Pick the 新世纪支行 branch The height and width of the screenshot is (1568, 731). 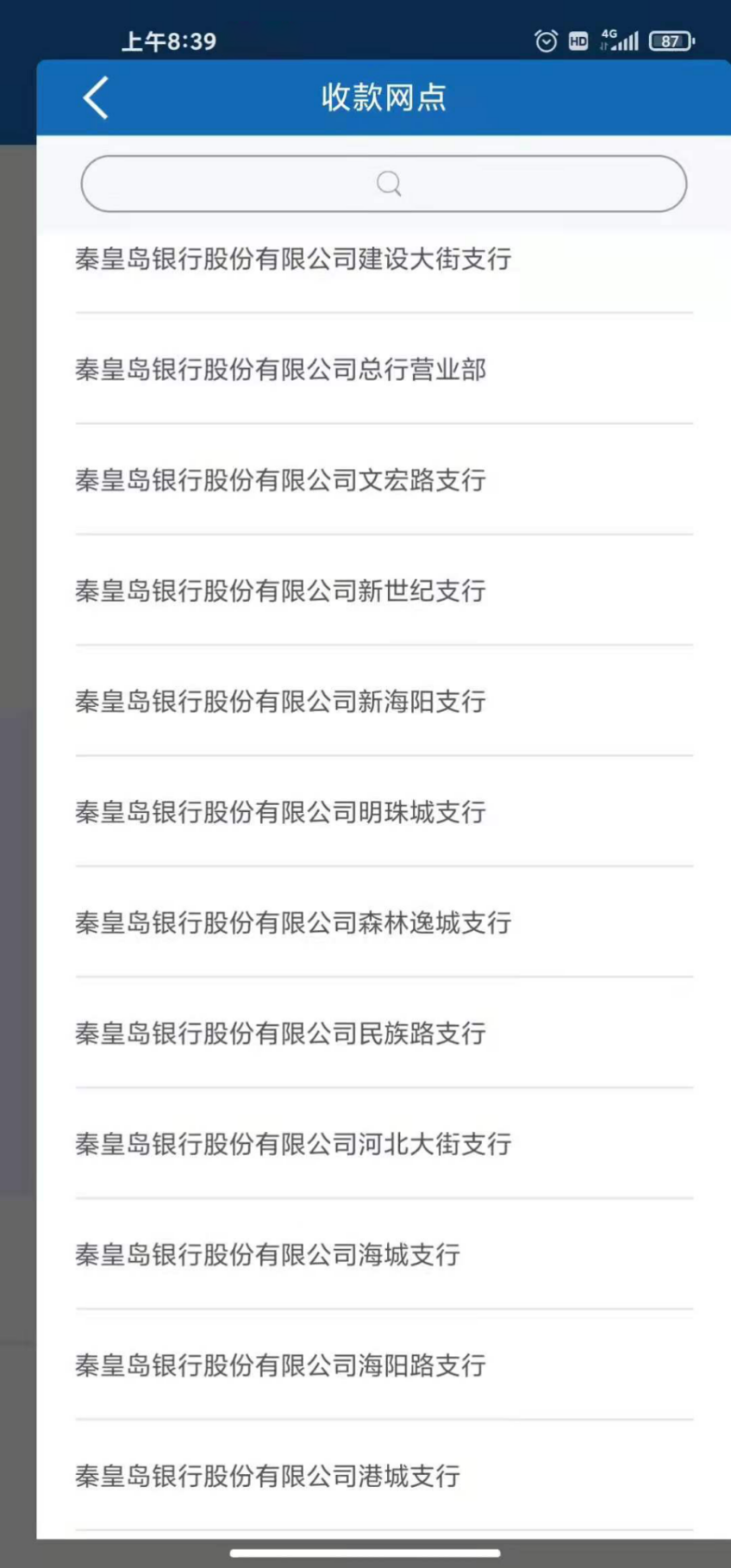[x=281, y=591]
